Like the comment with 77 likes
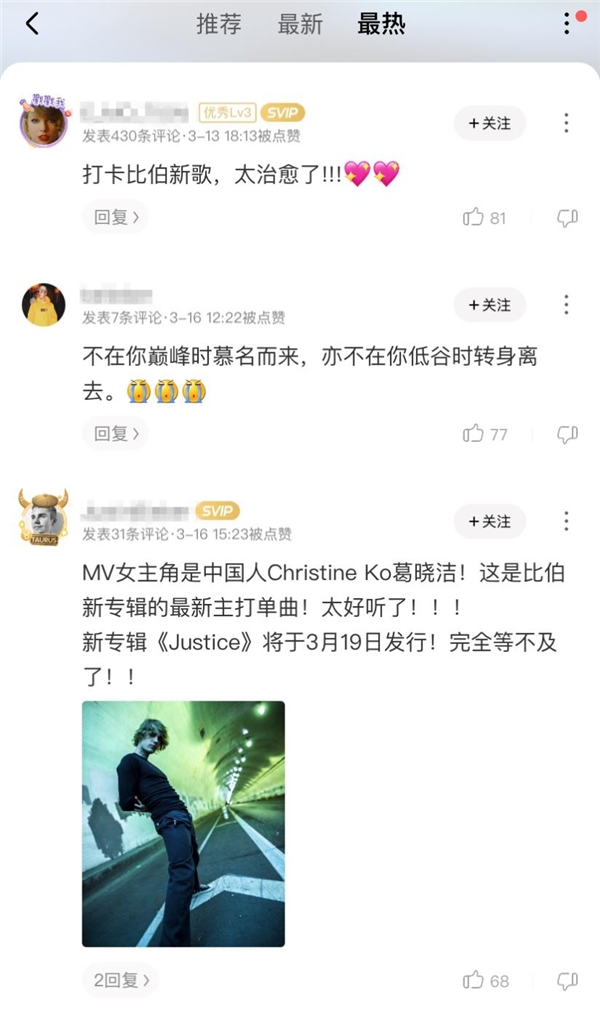600x1010 pixels. (485, 434)
